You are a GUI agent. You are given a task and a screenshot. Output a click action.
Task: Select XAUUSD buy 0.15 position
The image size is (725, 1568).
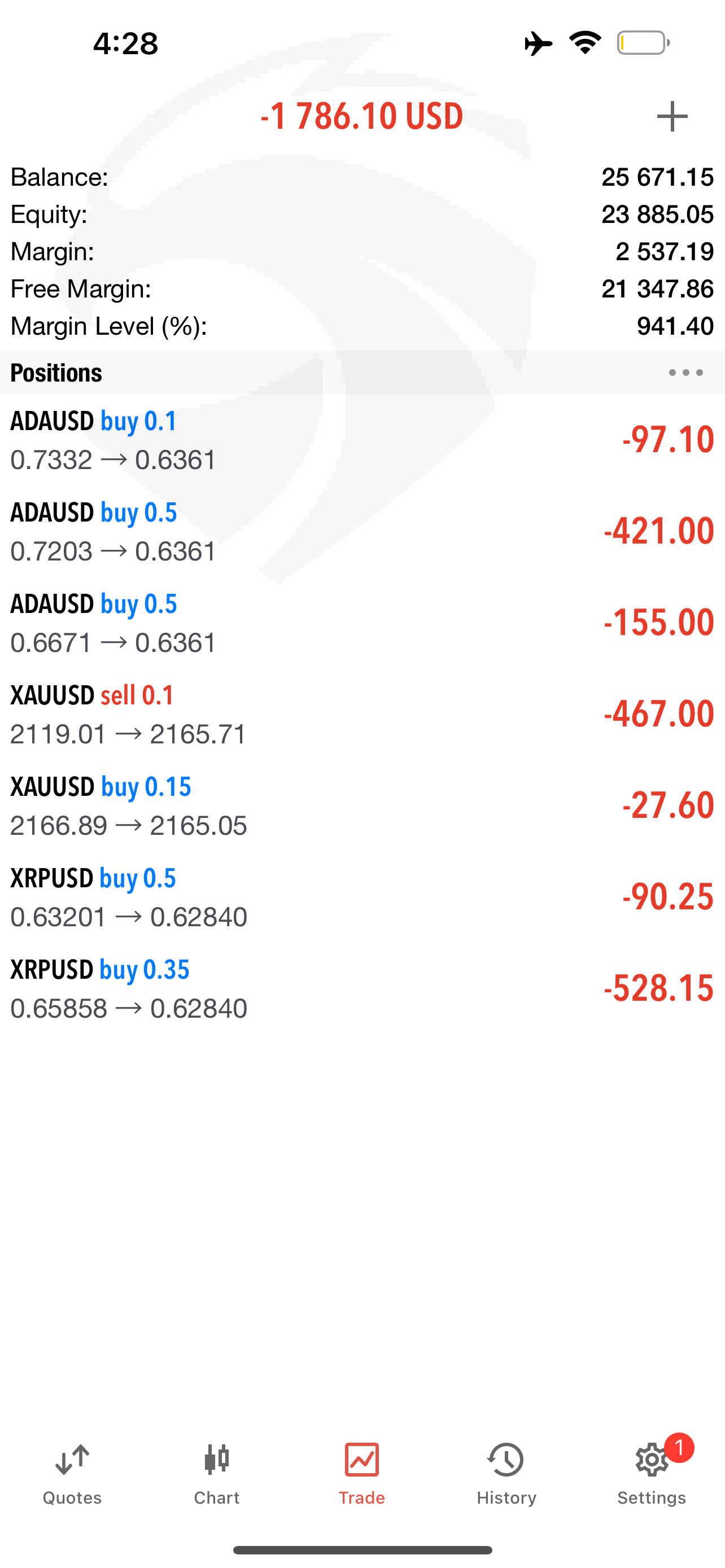click(x=362, y=805)
